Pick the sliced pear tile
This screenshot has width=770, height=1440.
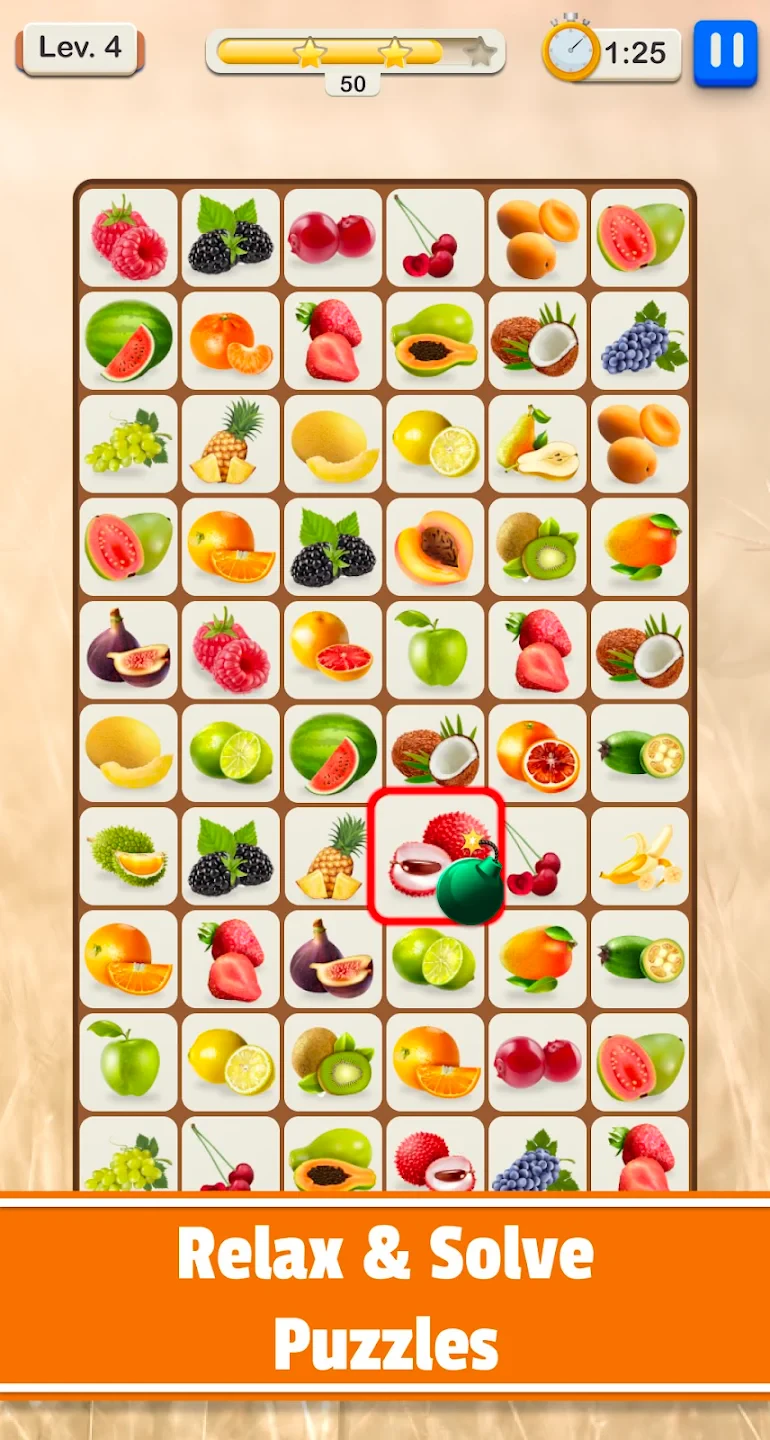tap(536, 444)
